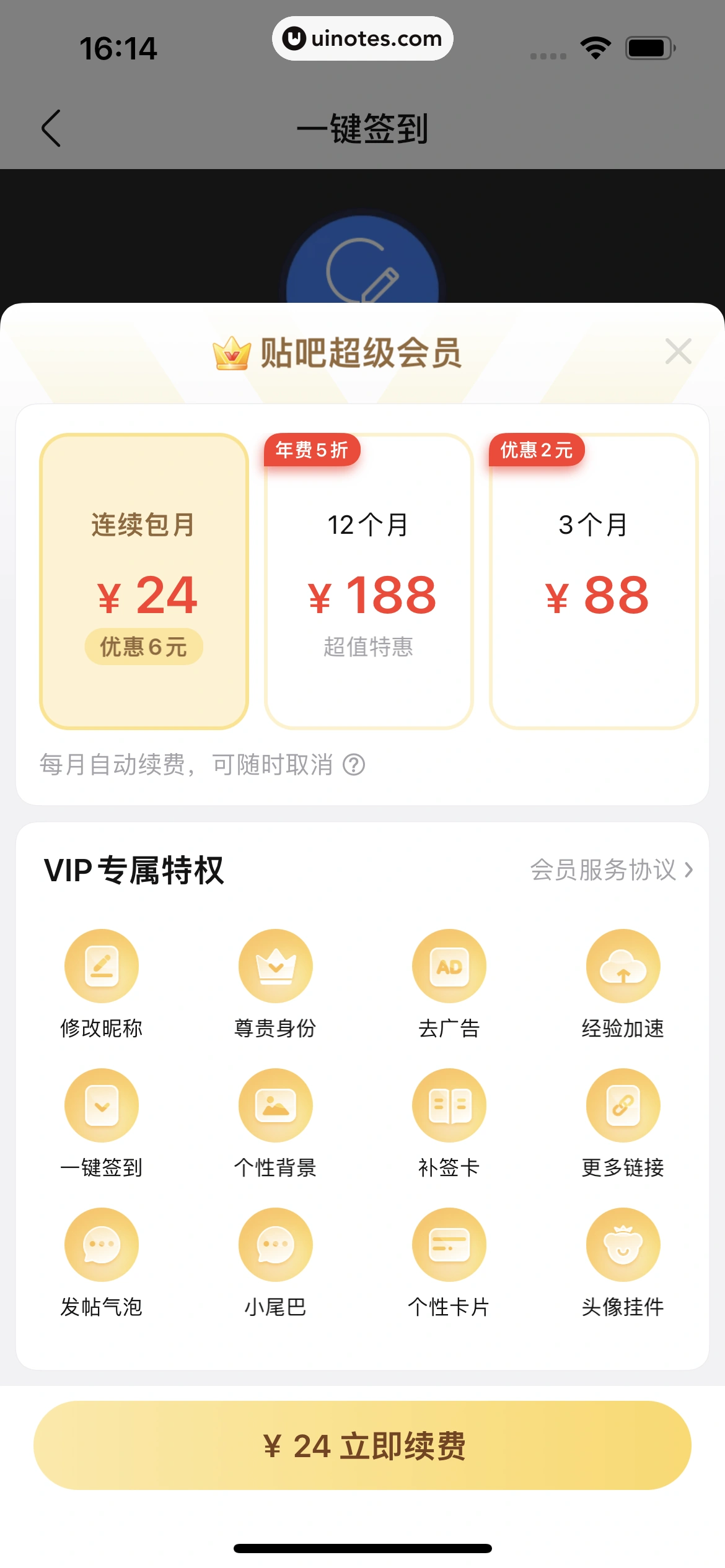725x1568 pixels.
Task: Open 一键签到 privilege icon
Action: [x=102, y=1105]
